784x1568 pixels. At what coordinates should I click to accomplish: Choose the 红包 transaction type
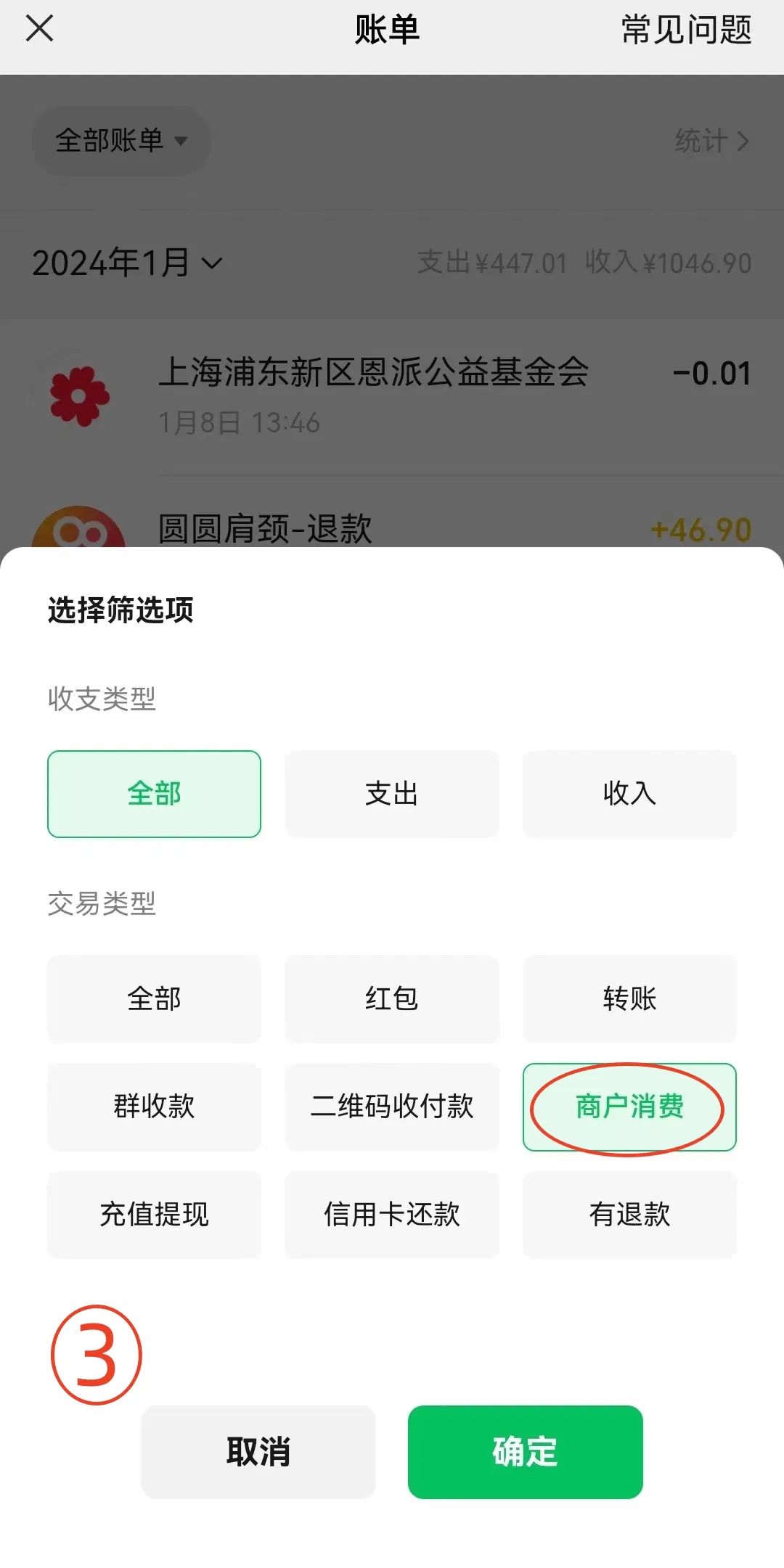coord(392,999)
